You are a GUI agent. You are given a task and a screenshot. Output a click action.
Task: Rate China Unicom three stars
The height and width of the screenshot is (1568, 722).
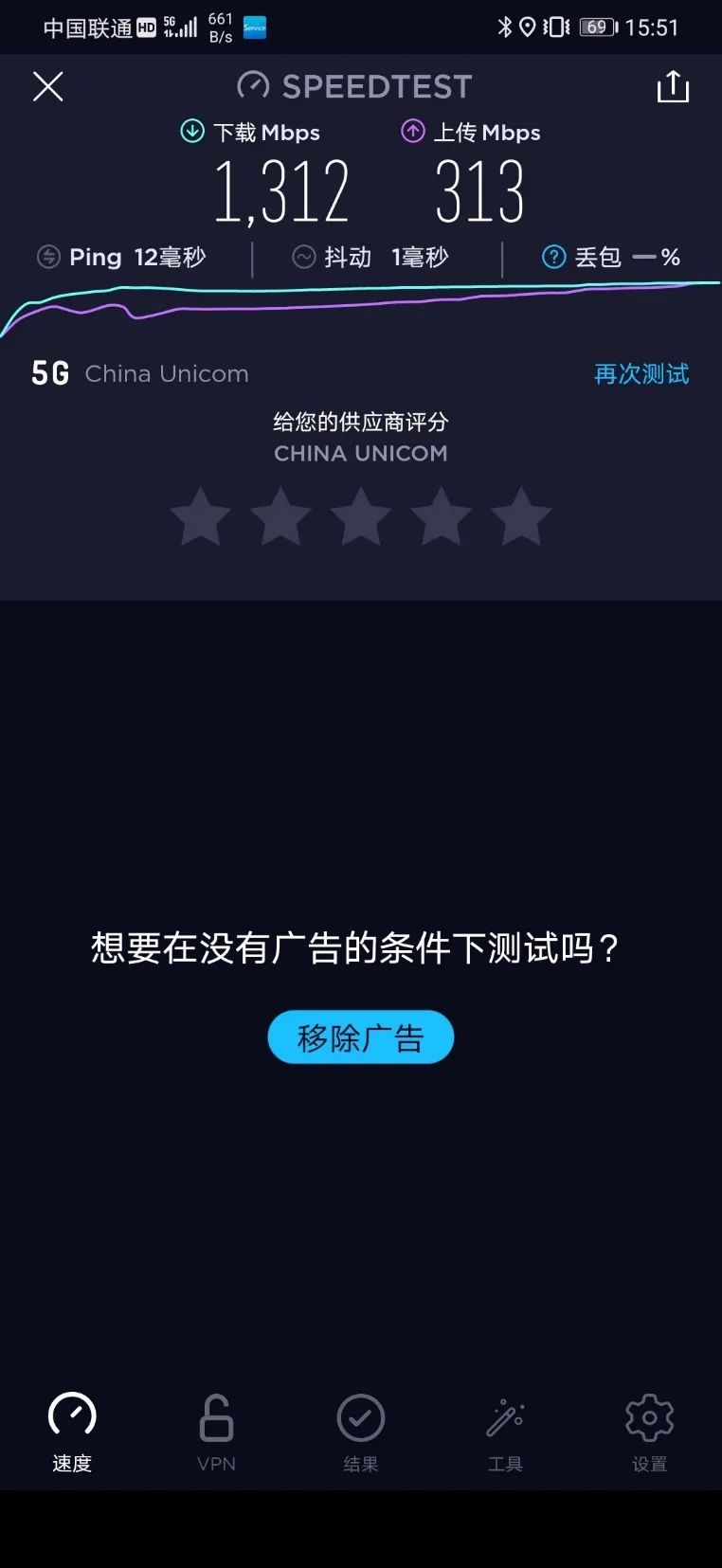coord(361,517)
